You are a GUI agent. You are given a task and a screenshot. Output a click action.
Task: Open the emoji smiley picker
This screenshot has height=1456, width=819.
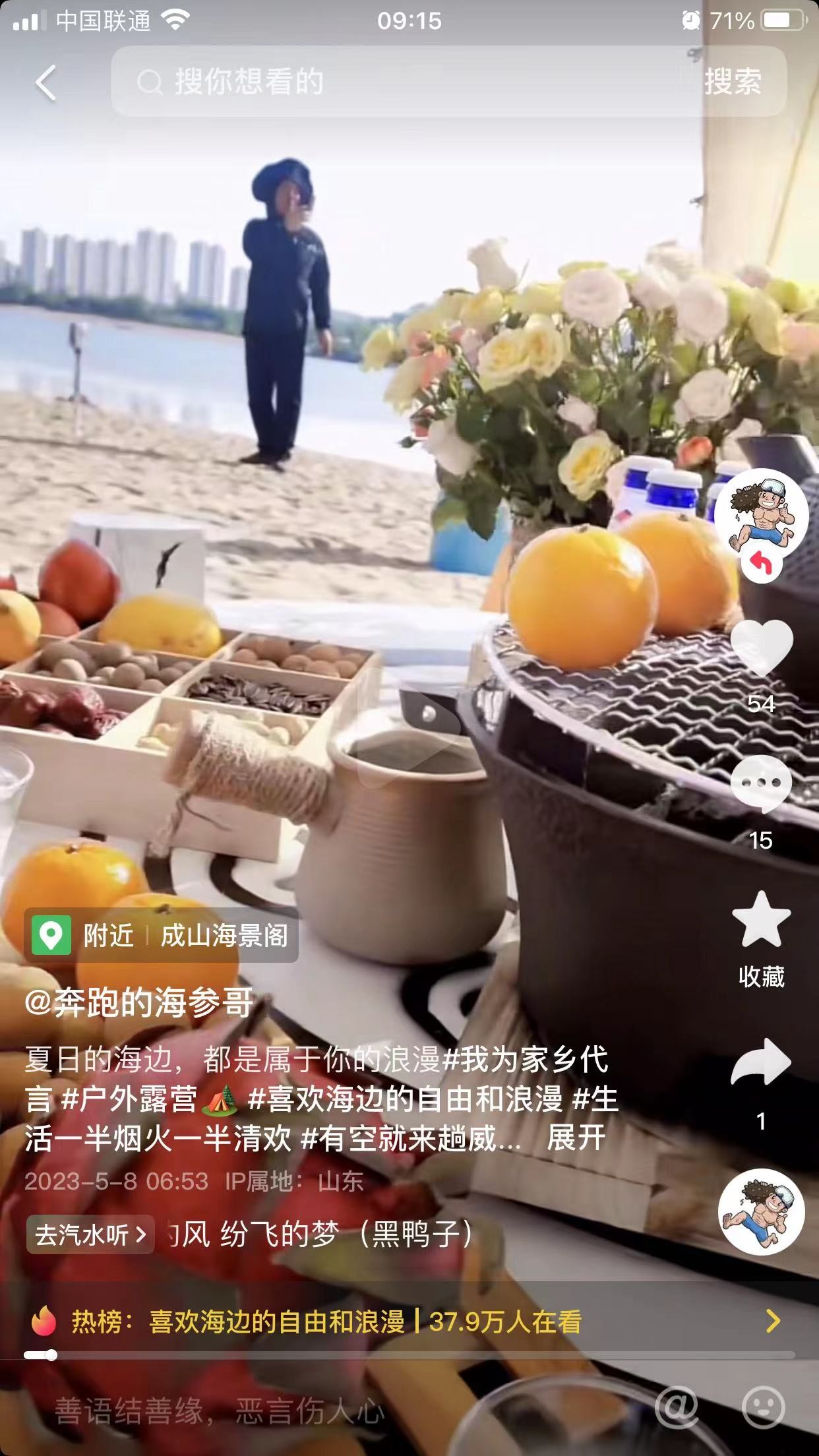(763, 1407)
